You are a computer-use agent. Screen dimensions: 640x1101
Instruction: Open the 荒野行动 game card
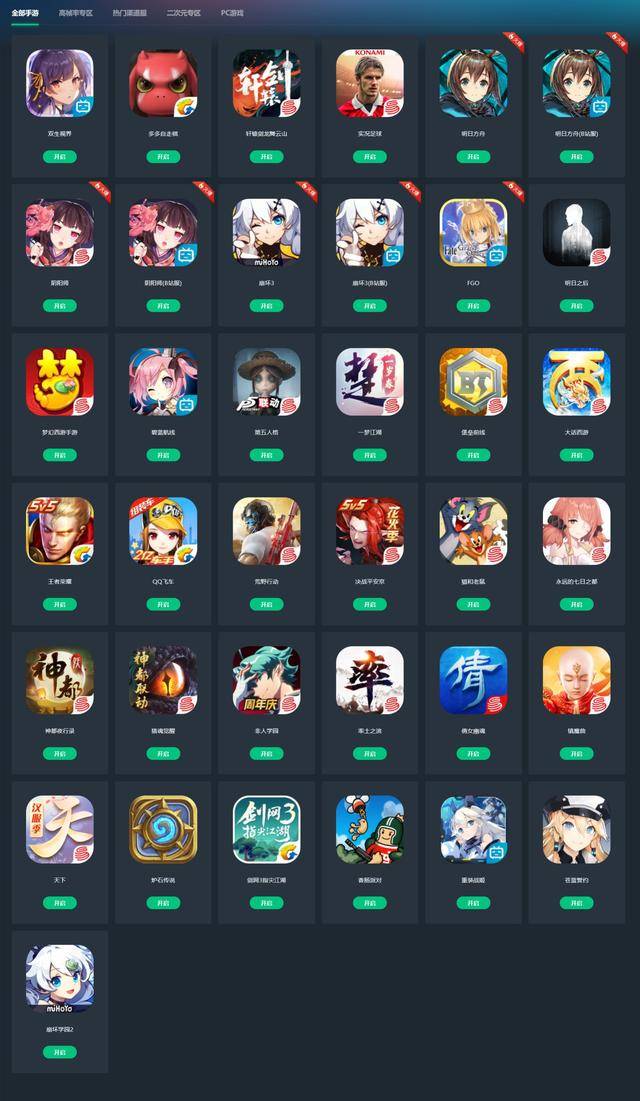(266, 531)
